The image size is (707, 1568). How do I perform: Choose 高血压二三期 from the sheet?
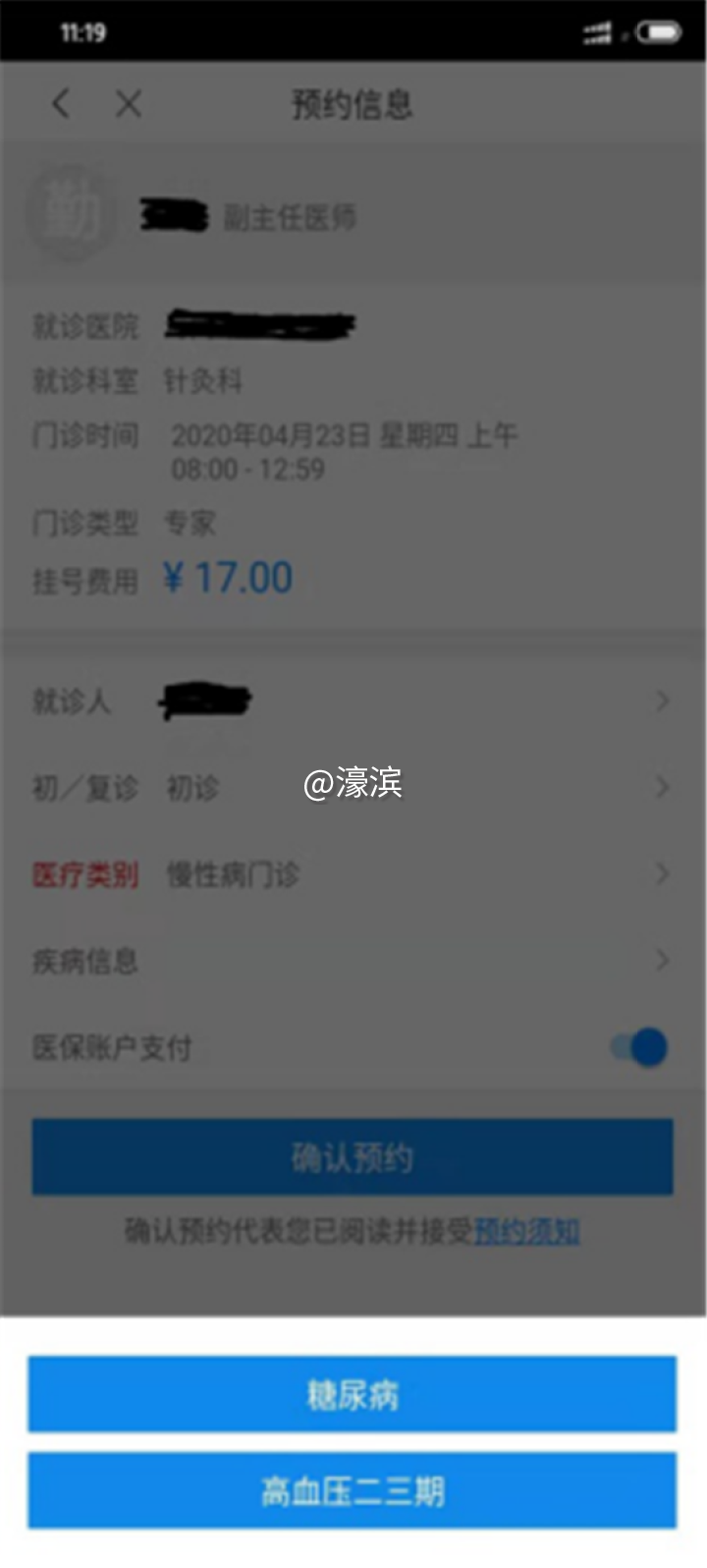352,1489
